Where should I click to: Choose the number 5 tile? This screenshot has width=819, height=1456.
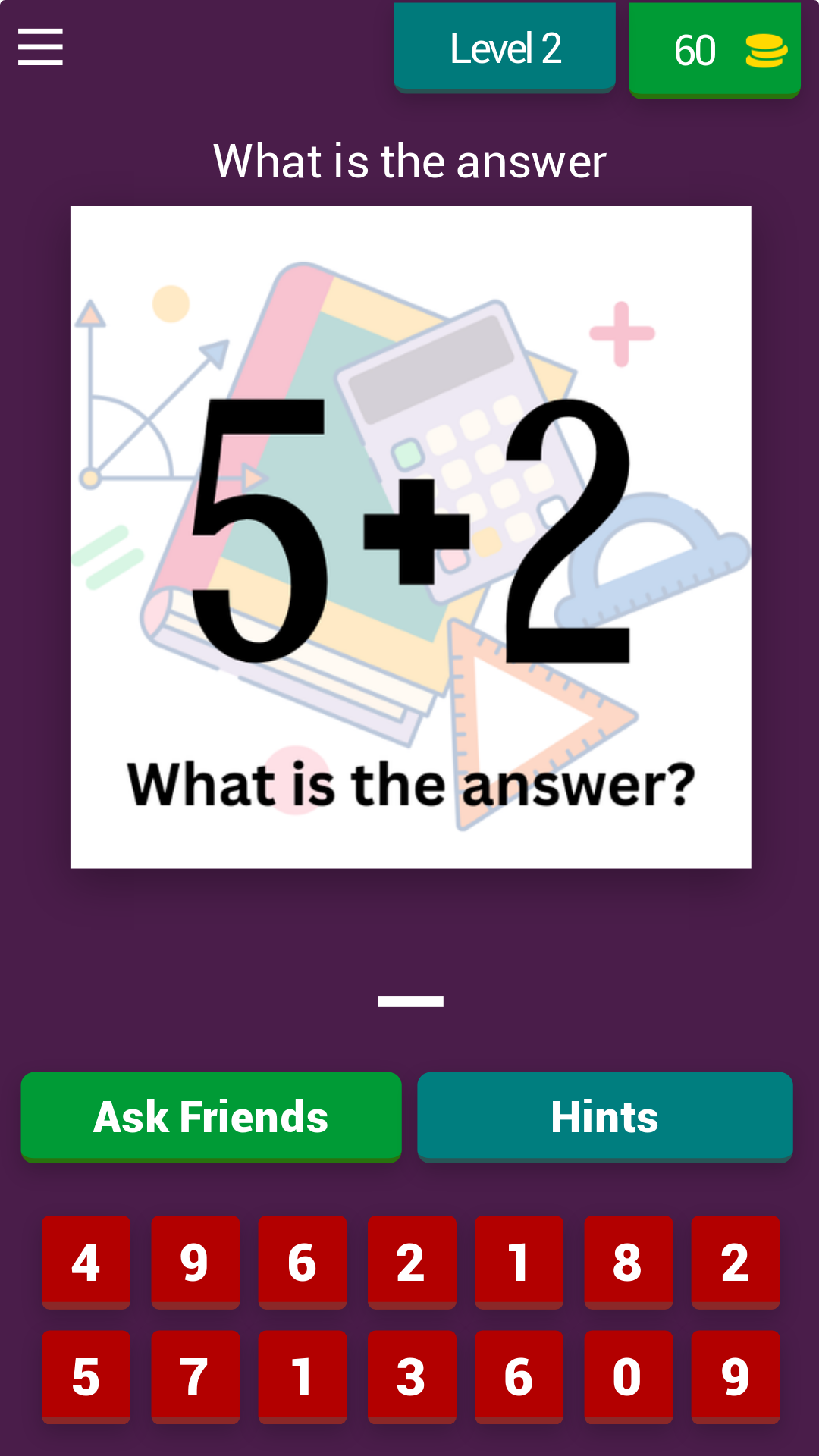[86, 1377]
